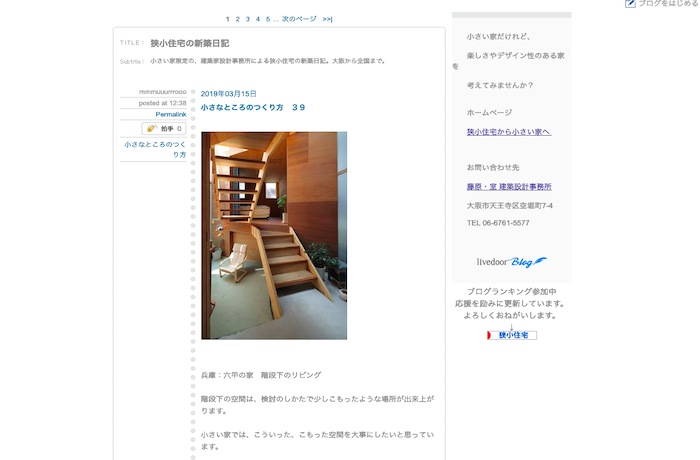Open post 小さなところのつくり方 39
This screenshot has width=700, height=460.
[x=253, y=107]
